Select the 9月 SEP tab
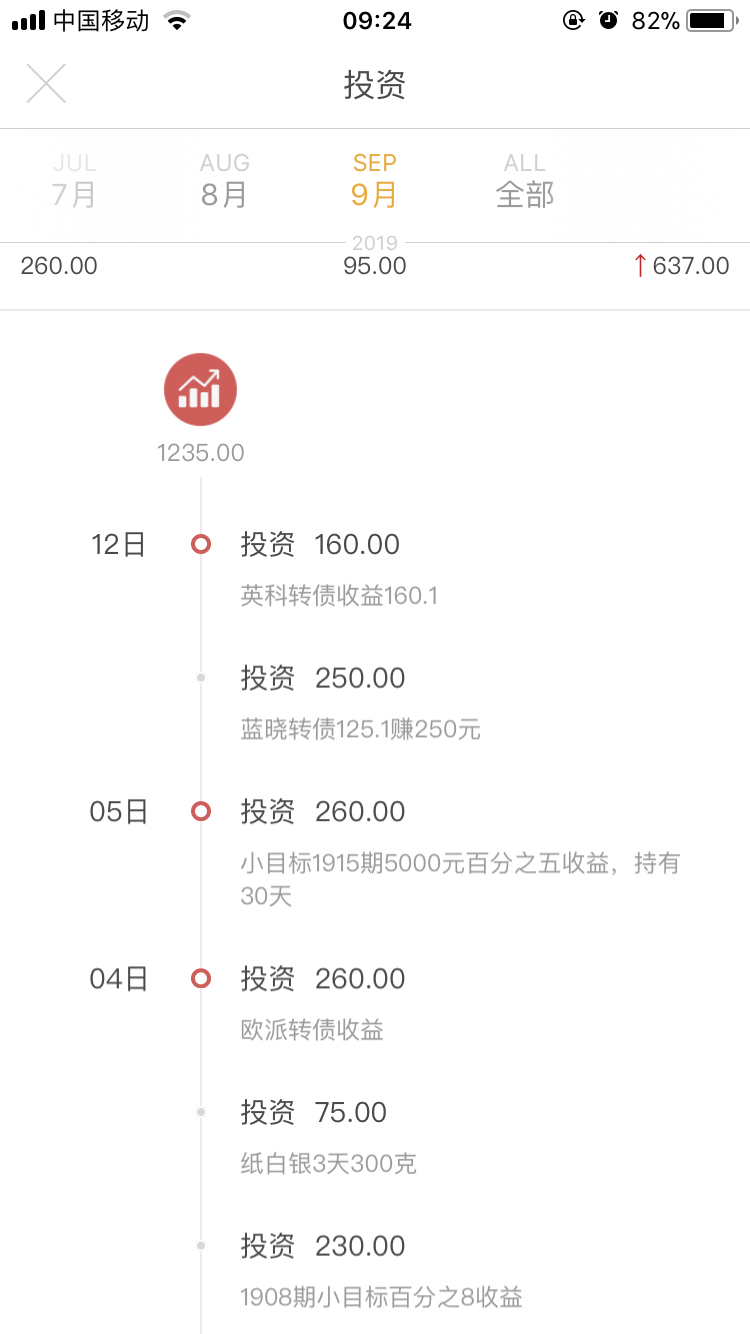This screenshot has width=750, height=1334. coord(374,180)
